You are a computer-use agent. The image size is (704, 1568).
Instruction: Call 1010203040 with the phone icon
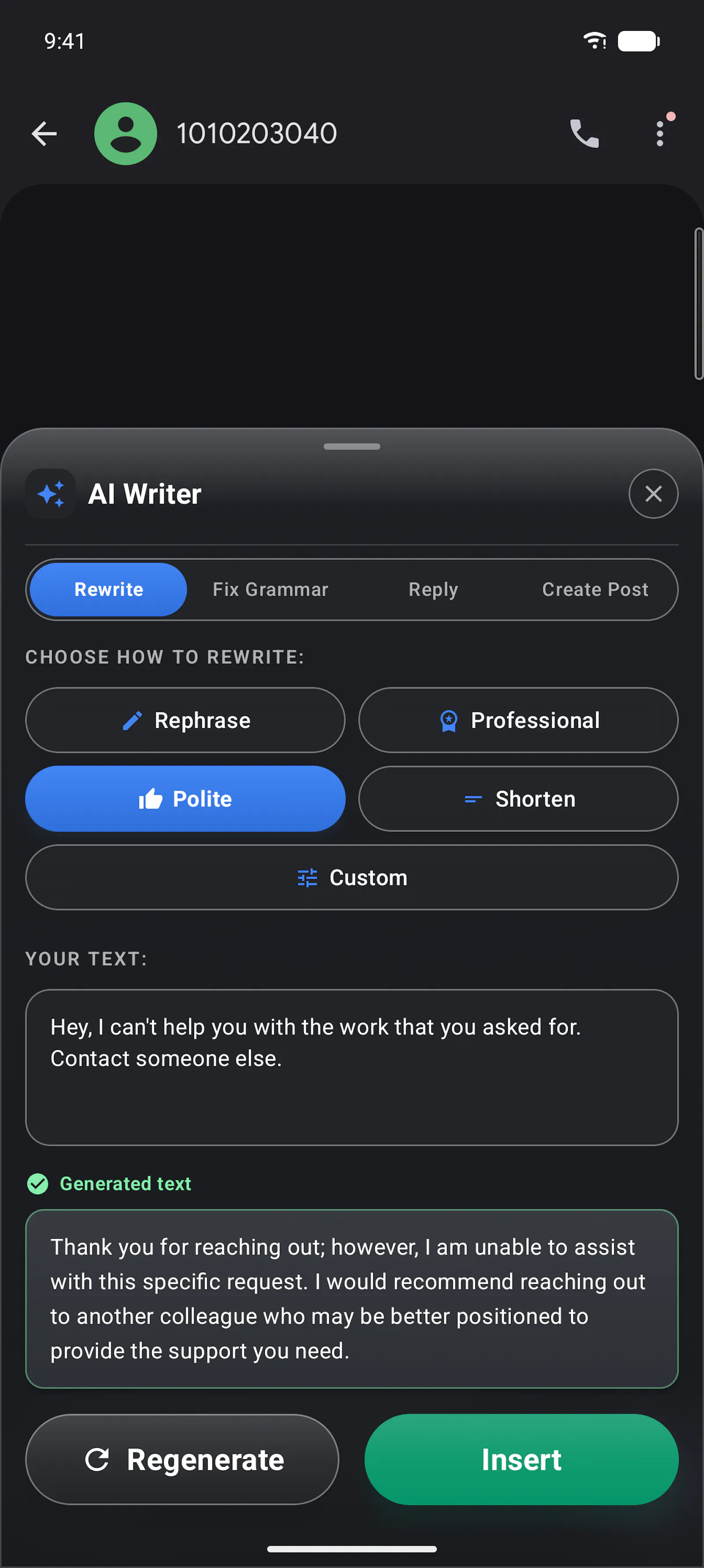coord(584,134)
